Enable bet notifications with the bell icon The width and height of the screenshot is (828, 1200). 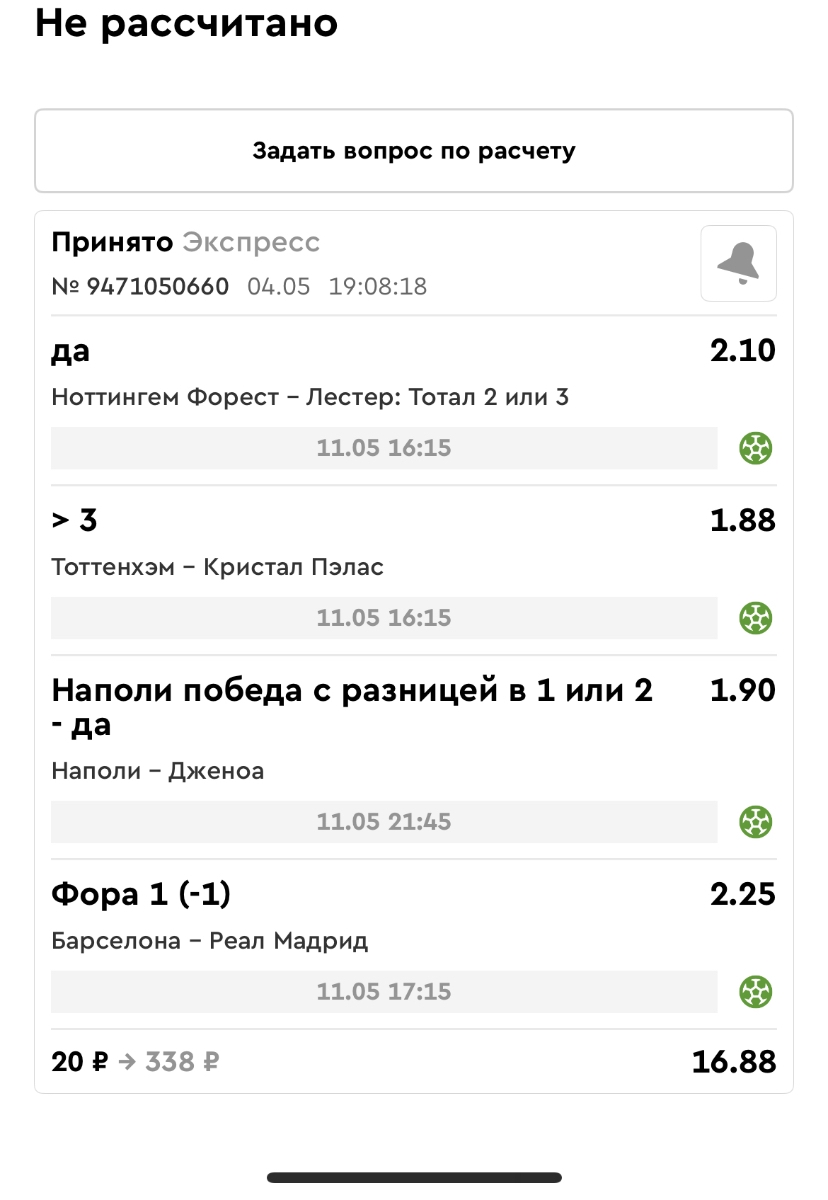click(x=738, y=264)
